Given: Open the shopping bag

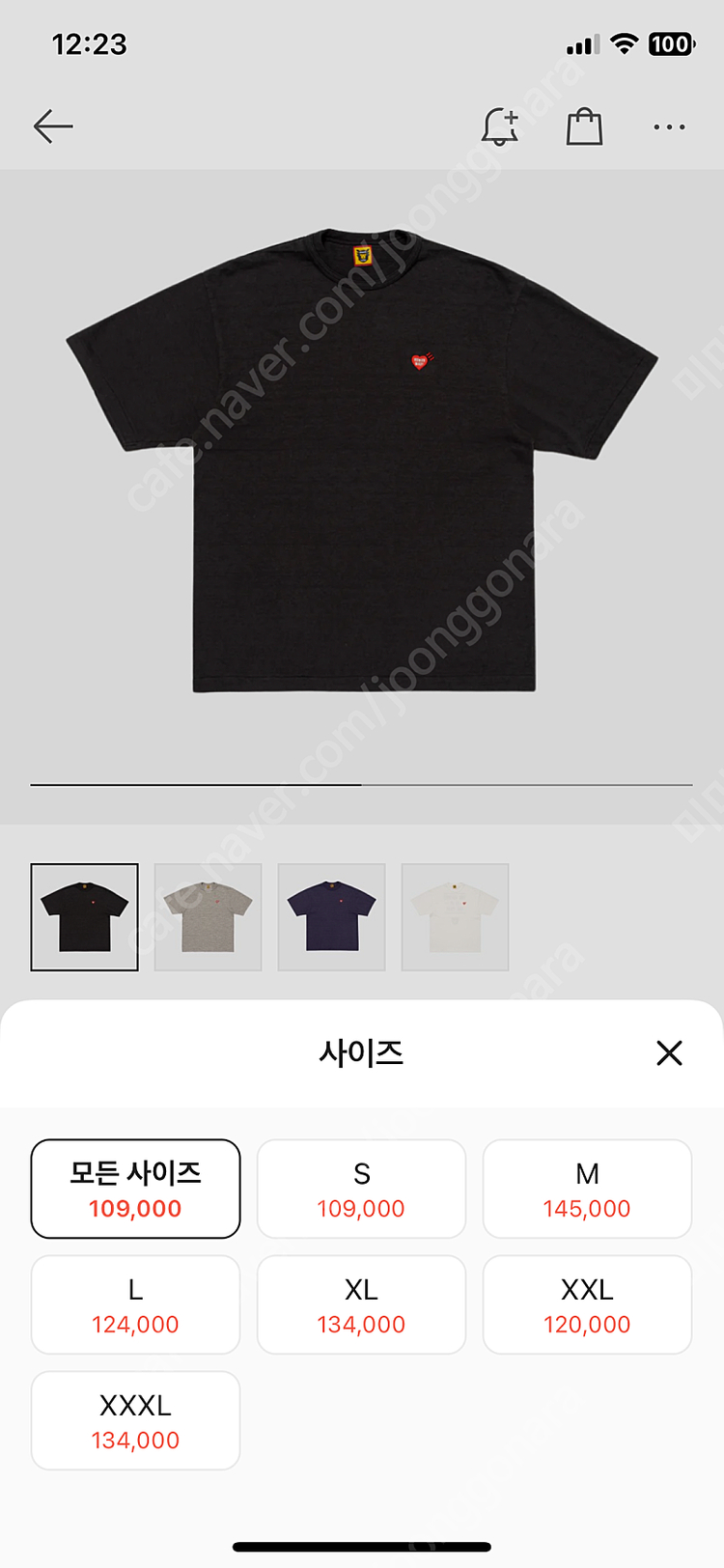Looking at the screenshot, I should [x=584, y=126].
